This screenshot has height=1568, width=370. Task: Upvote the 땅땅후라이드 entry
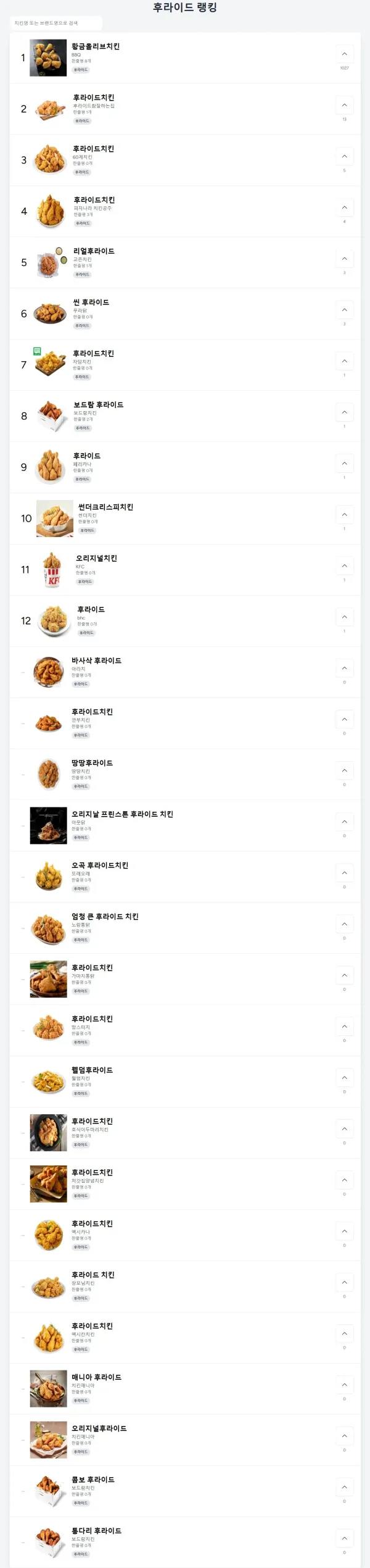344,770
